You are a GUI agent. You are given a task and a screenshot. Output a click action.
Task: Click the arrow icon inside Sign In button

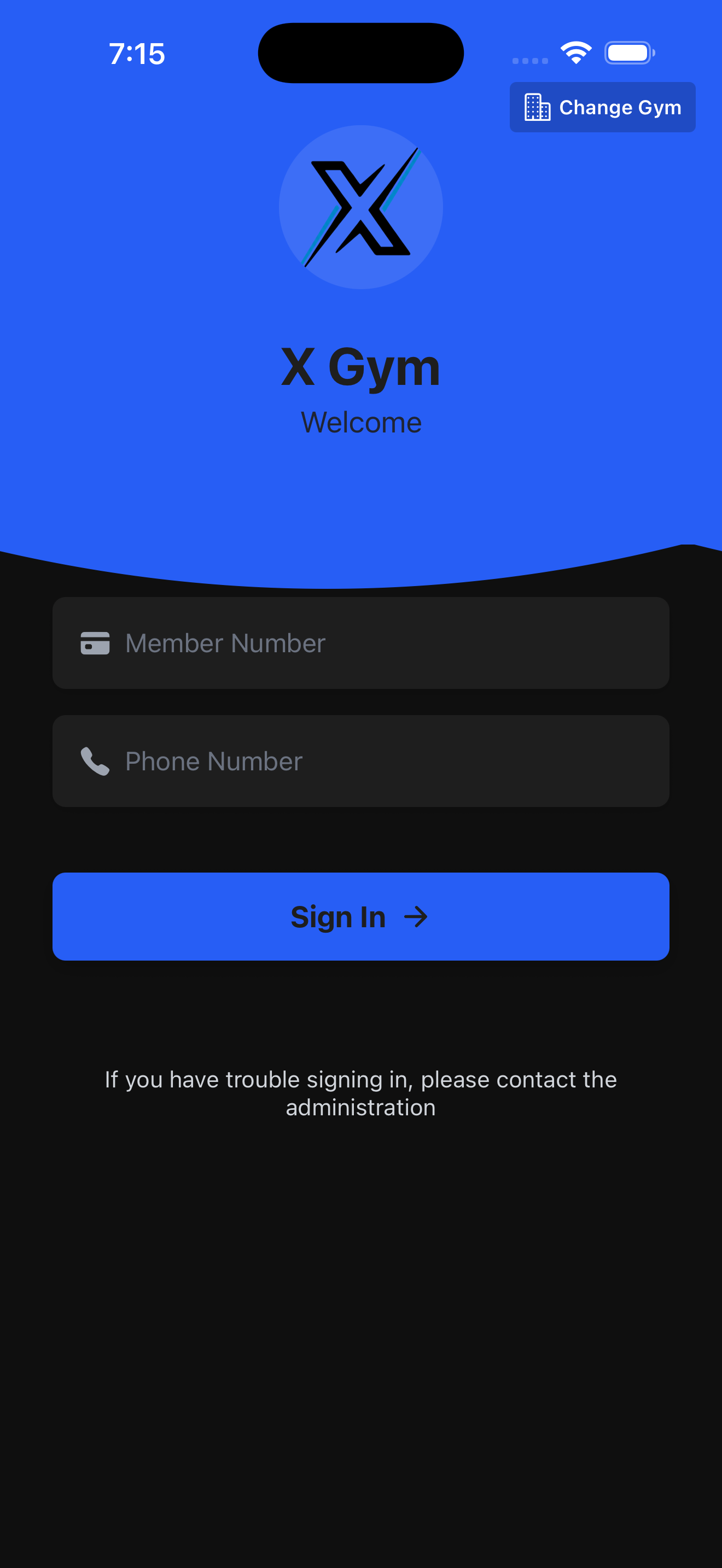417,916
